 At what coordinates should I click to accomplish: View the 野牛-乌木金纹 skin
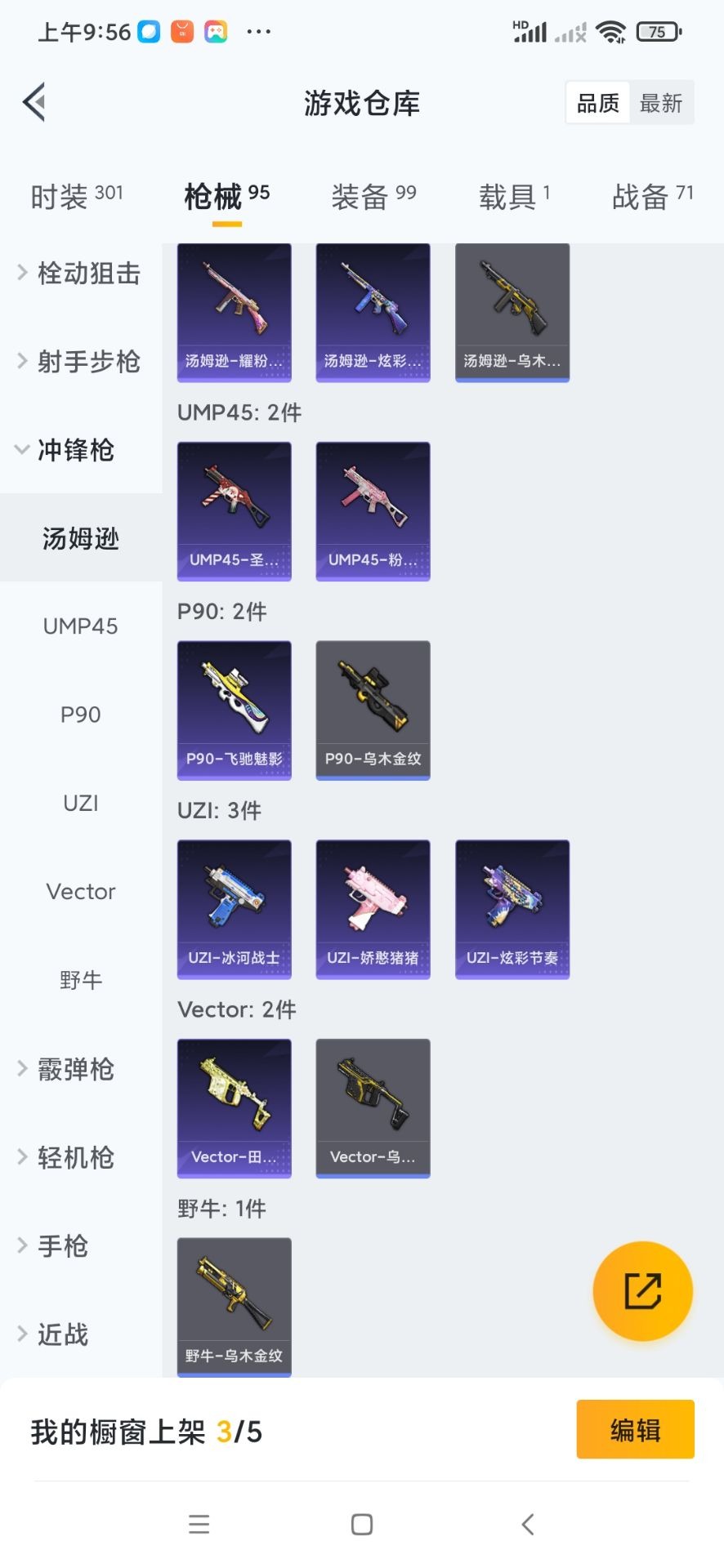coord(235,1307)
